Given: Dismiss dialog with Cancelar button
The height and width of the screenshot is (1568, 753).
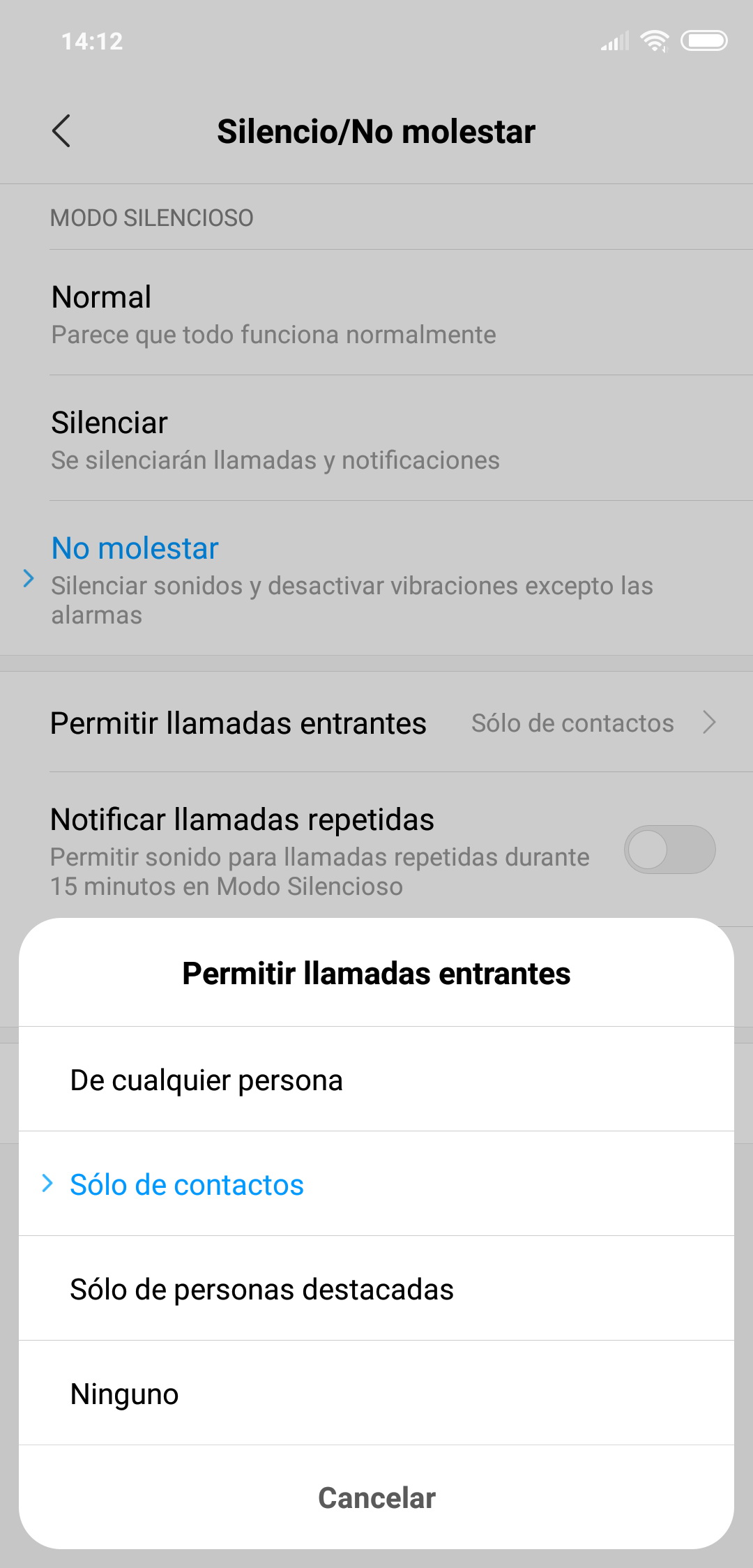Looking at the screenshot, I should (x=376, y=1498).
